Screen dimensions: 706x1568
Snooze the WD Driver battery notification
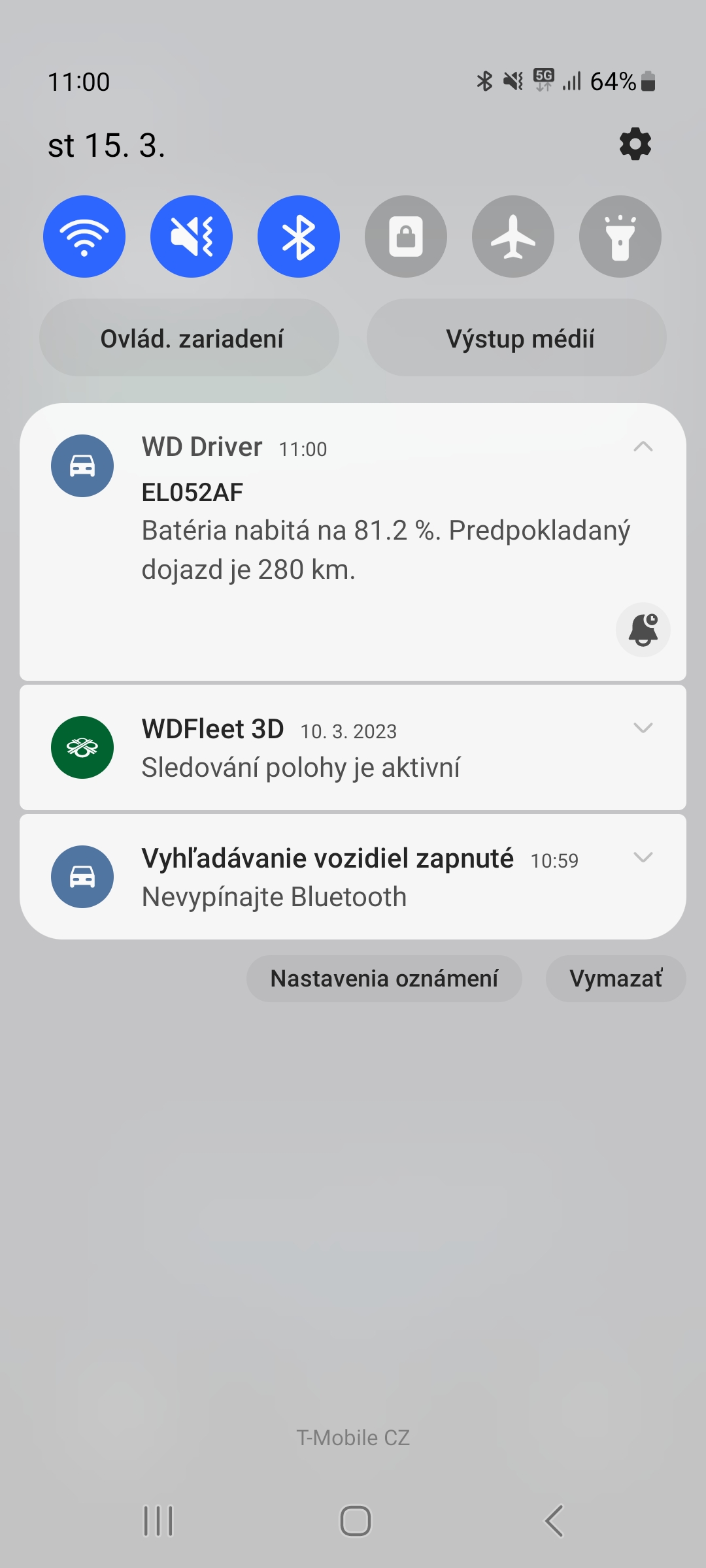click(x=643, y=630)
